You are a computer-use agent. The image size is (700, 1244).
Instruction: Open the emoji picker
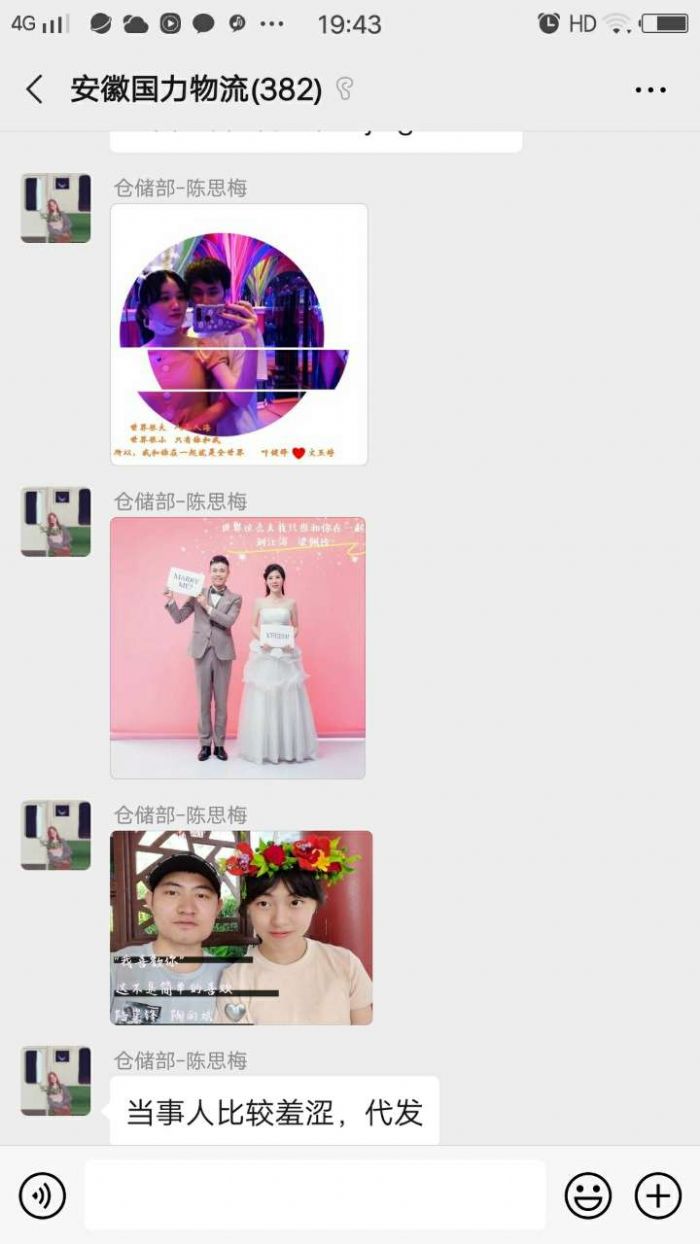click(588, 1195)
